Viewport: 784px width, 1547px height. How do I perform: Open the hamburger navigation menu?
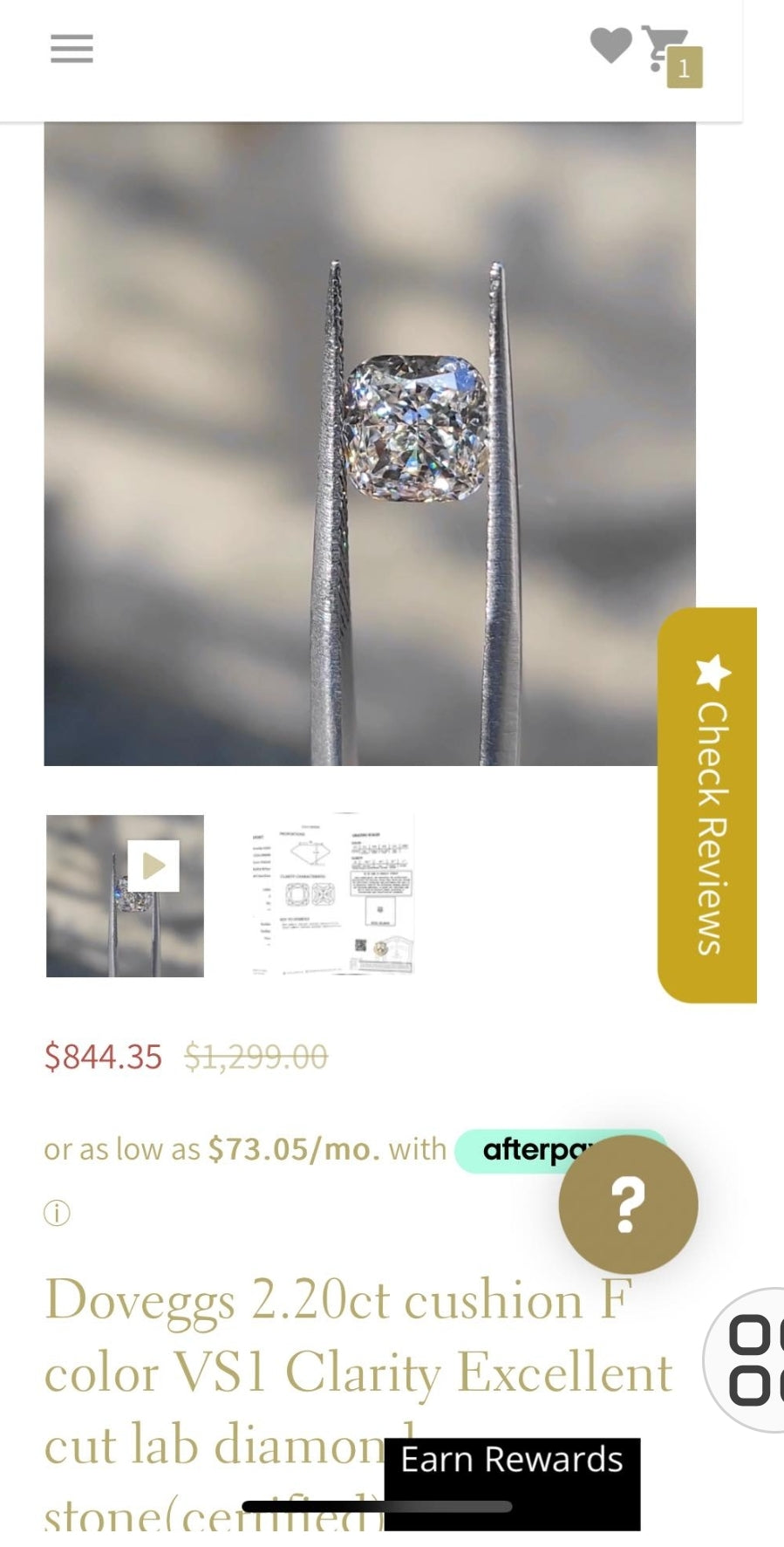coord(72,49)
